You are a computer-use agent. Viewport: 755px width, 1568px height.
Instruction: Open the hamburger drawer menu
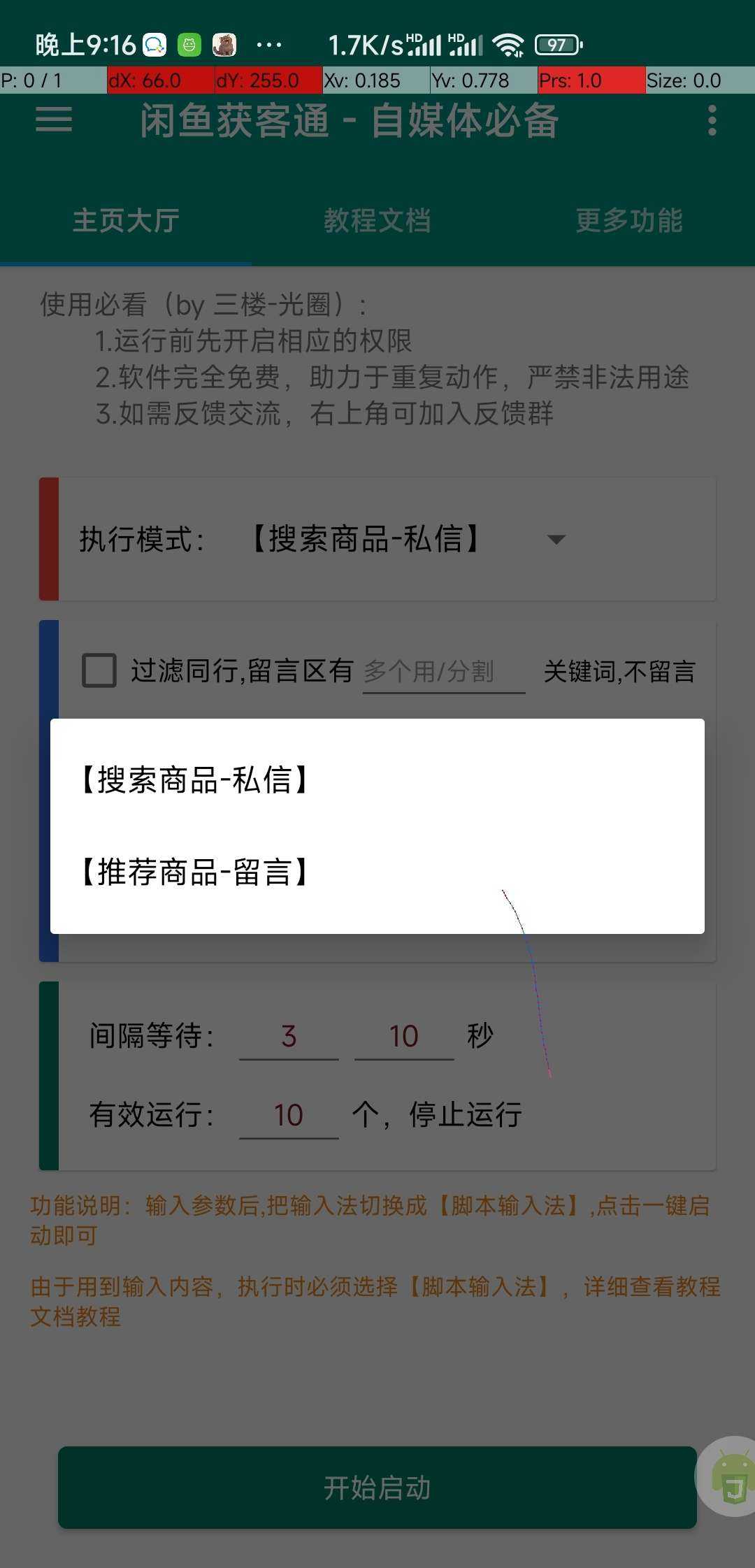pos(54,120)
